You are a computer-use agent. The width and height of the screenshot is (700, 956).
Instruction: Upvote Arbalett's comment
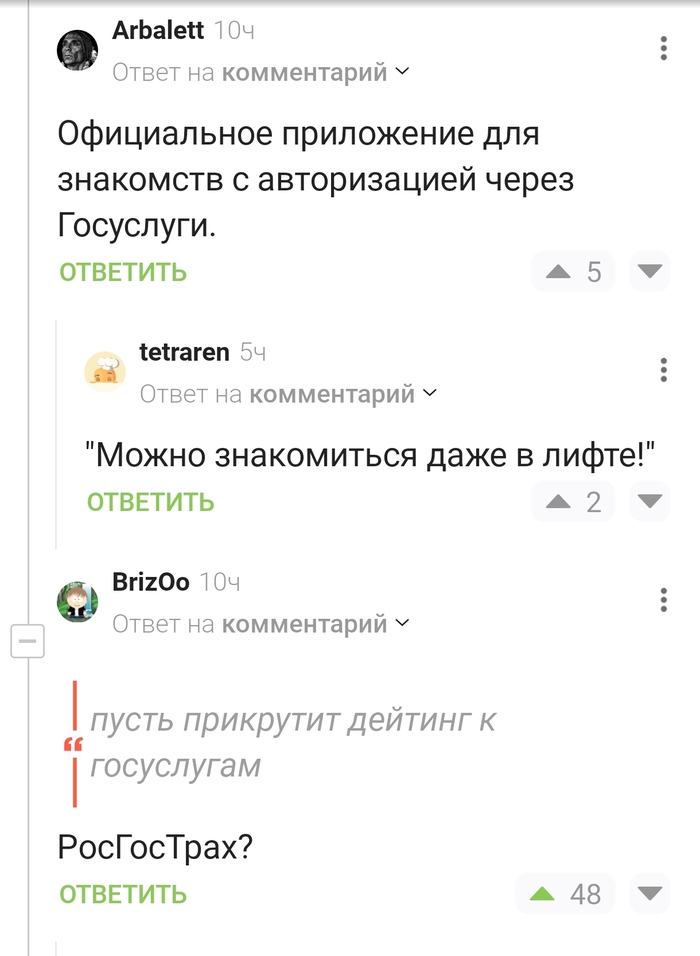(558, 271)
